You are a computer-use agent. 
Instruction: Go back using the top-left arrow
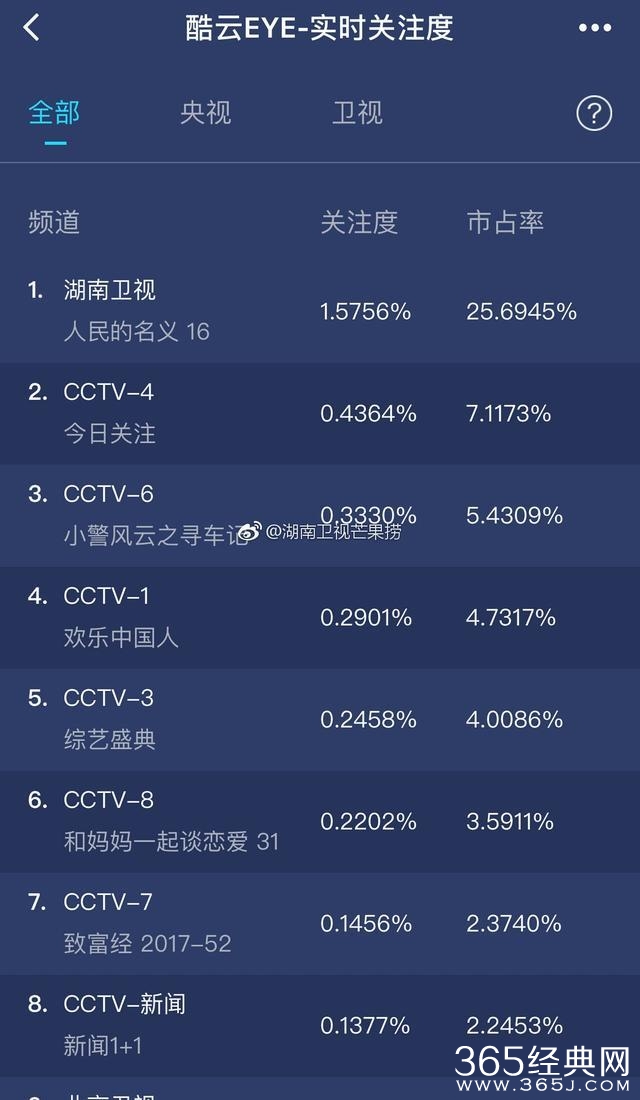click(32, 28)
